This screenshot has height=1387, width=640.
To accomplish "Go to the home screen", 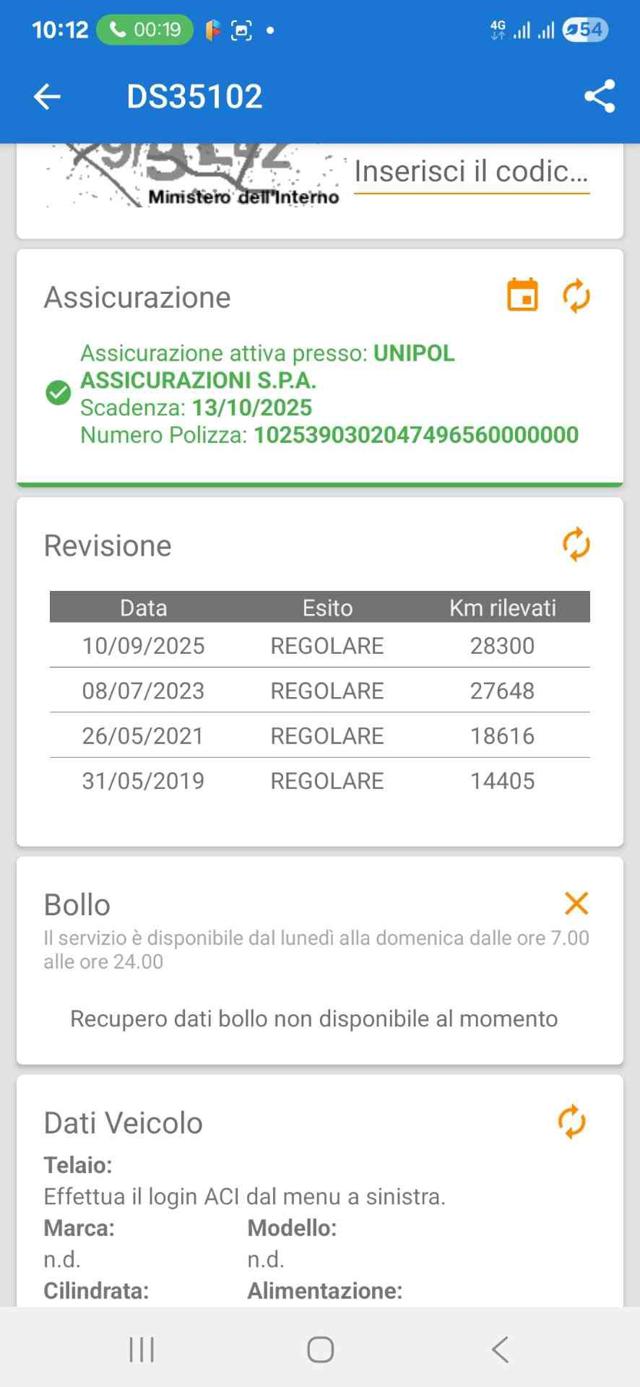I will pos(320,1350).
